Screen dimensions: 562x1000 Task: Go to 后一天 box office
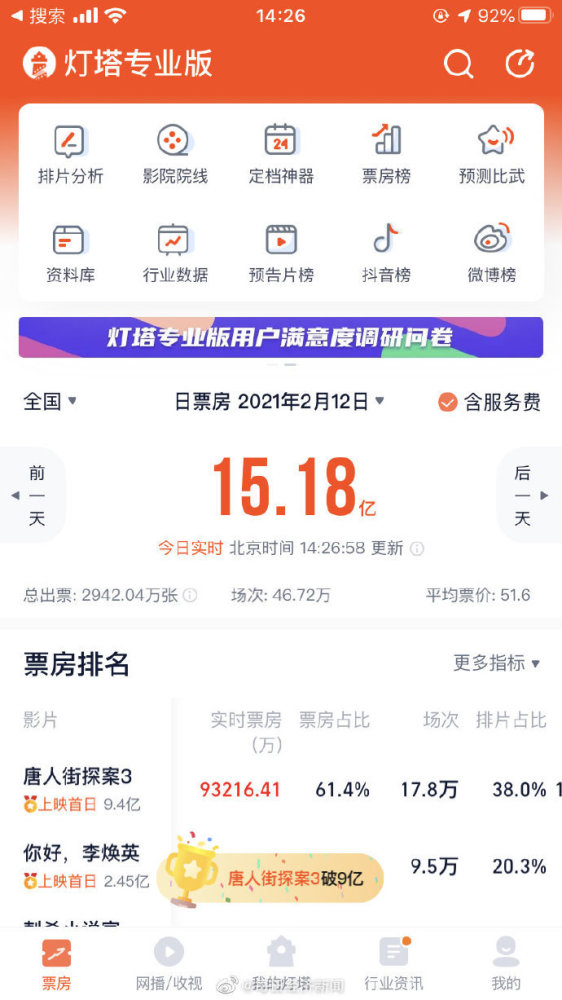click(x=529, y=496)
